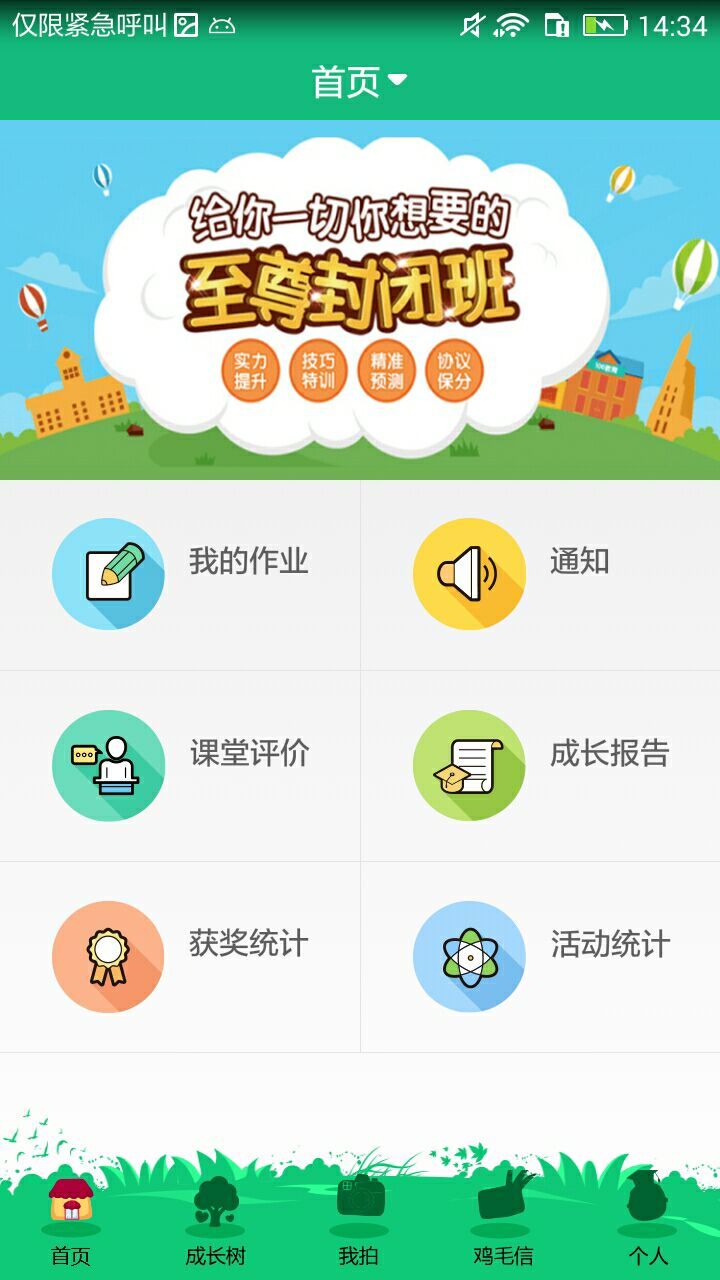This screenshot has width=720, height=1280.
Task: Open the 至尊封闭班 promotional banner
Action: pyautogui.click(x=360, y=300)
